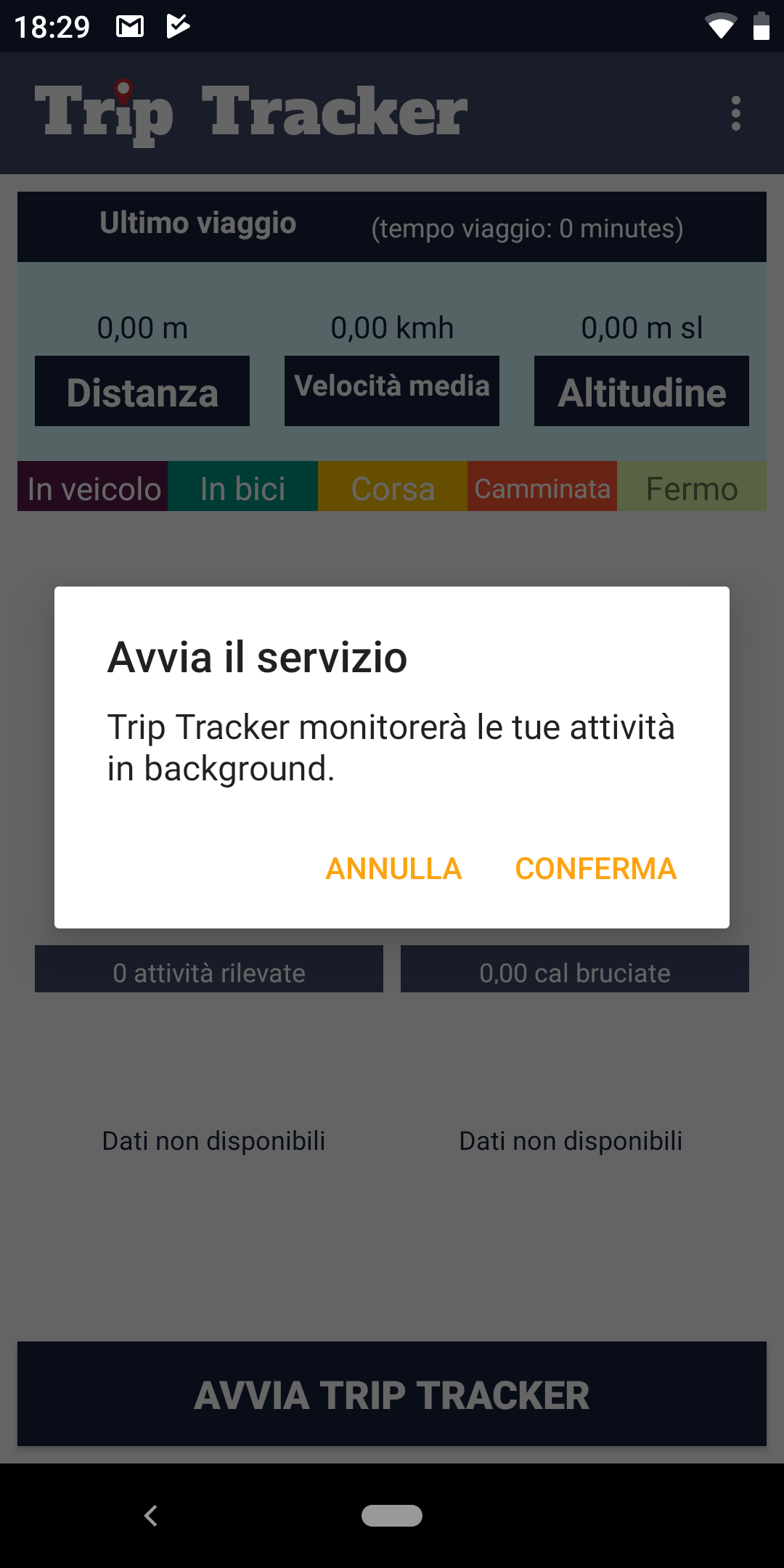This screenshot has width=784, height=1568.
Task: Tap CONFERMA to start the service
Action: pos(595,869)
